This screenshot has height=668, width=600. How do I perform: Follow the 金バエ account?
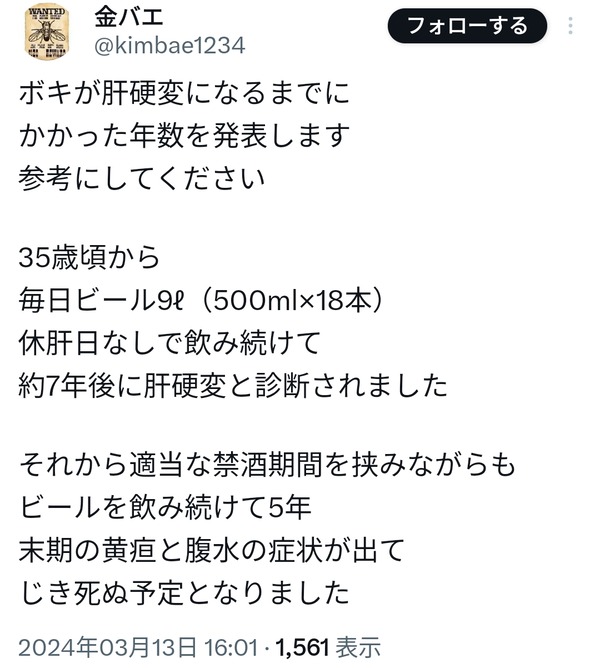point(468,26)
